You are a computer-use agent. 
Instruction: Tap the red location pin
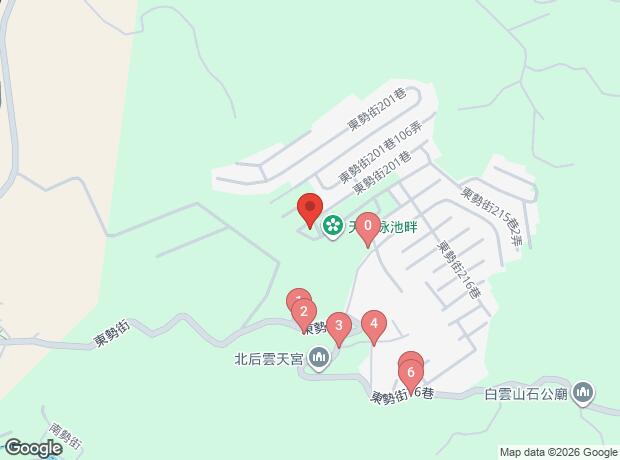click(310, 210)
